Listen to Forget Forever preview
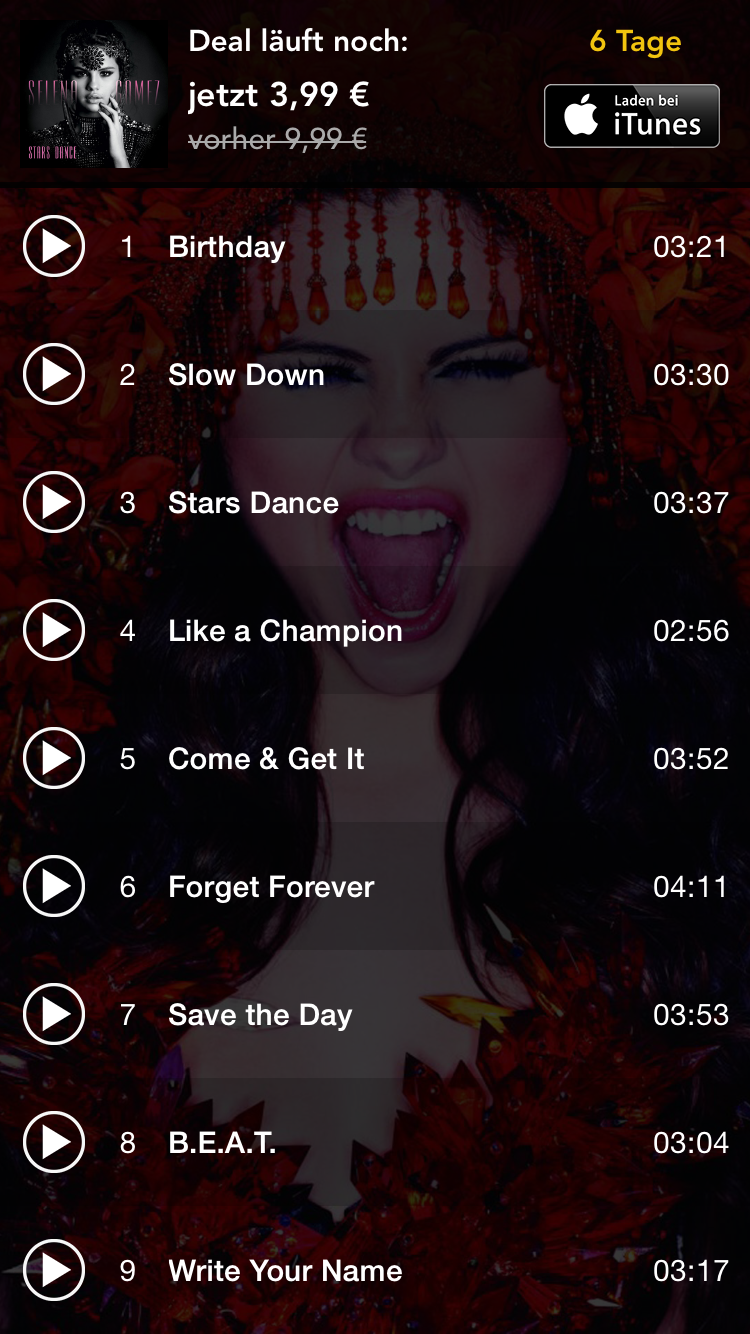Screen dimensions: 750x1334 [54, 886]
